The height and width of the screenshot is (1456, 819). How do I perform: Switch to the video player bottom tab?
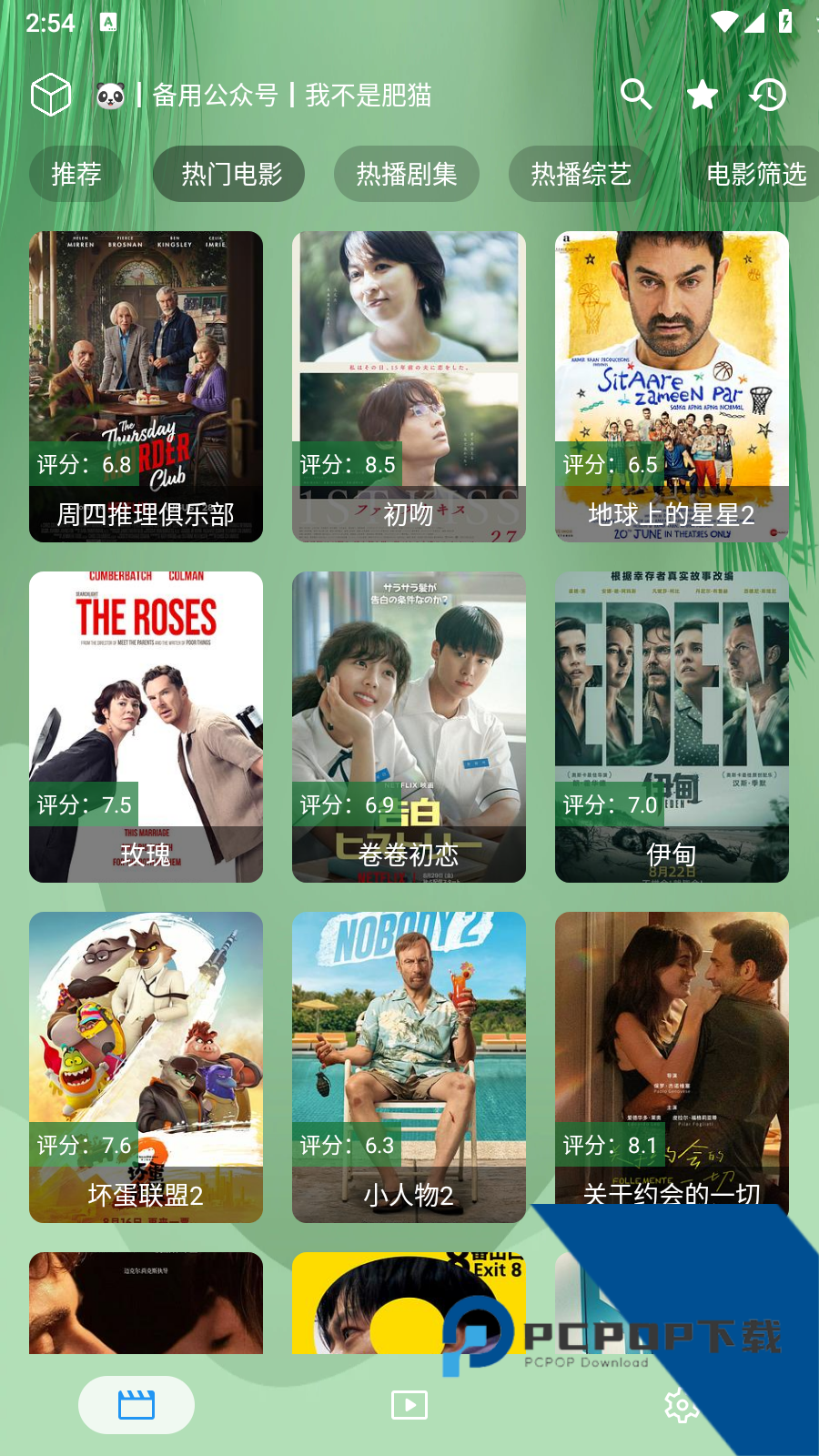(x=409, y=1405)
